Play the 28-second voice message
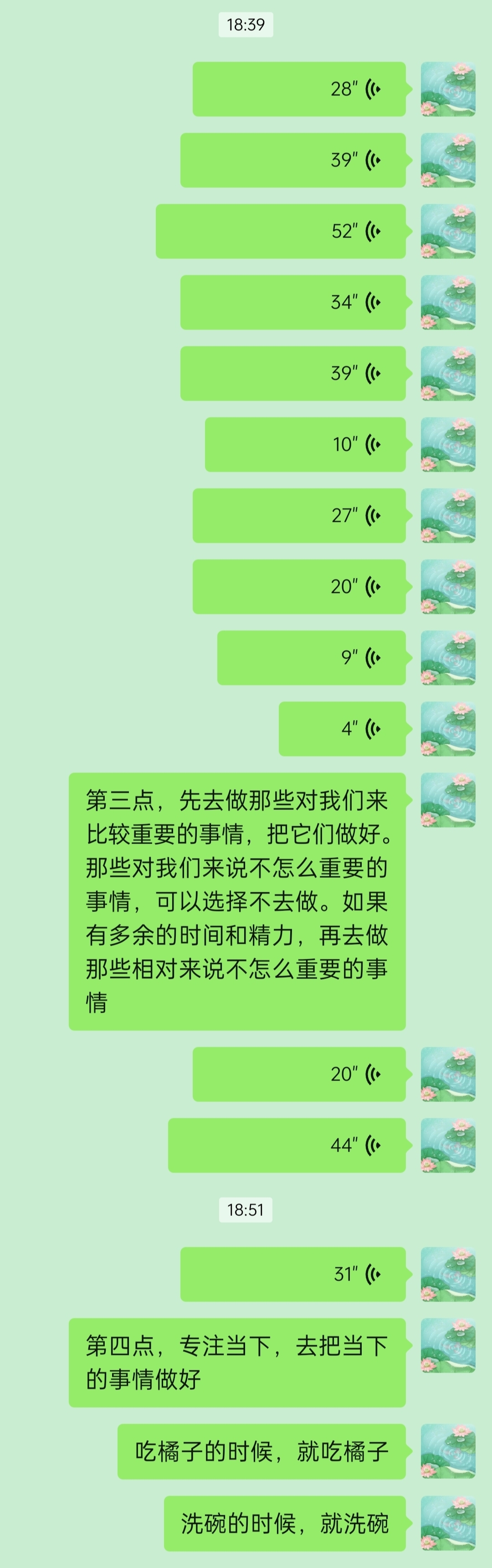Viewport: 492px width, 1568px height. (298, 89)
